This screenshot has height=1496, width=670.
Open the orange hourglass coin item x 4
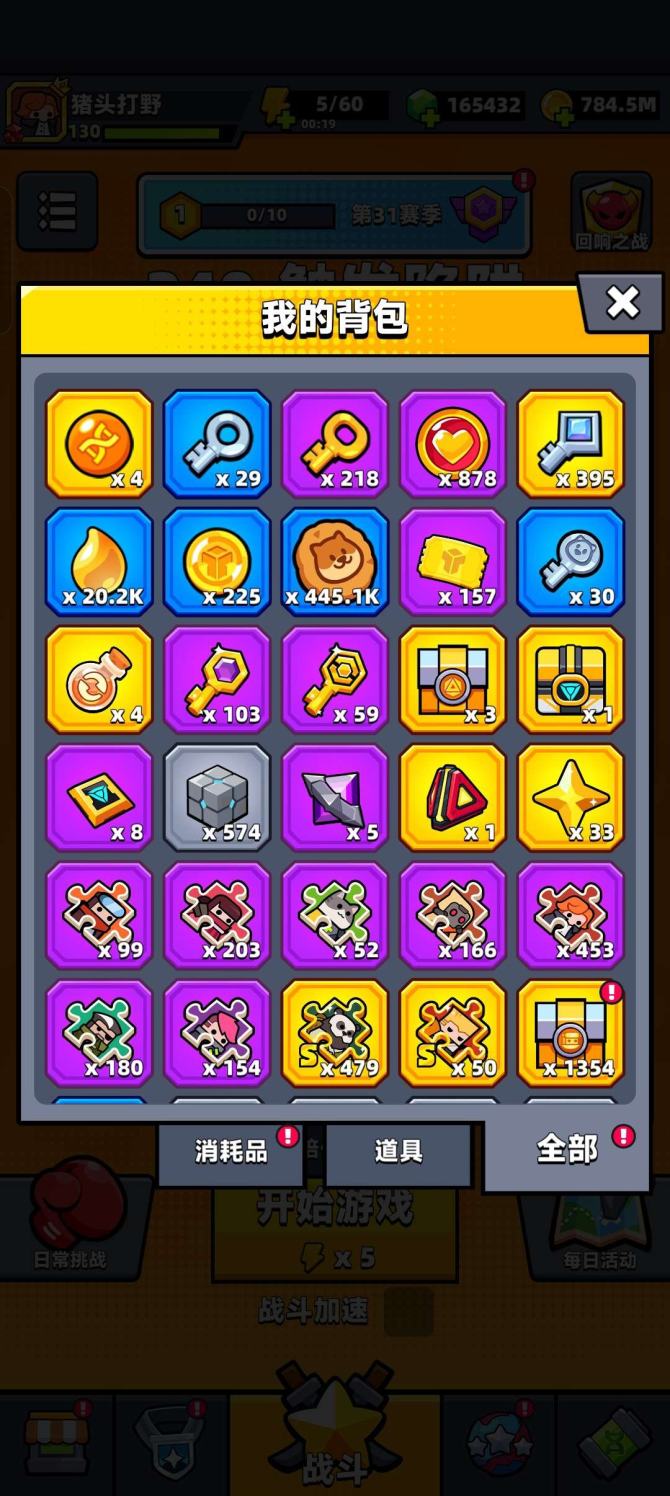[99, 443]
